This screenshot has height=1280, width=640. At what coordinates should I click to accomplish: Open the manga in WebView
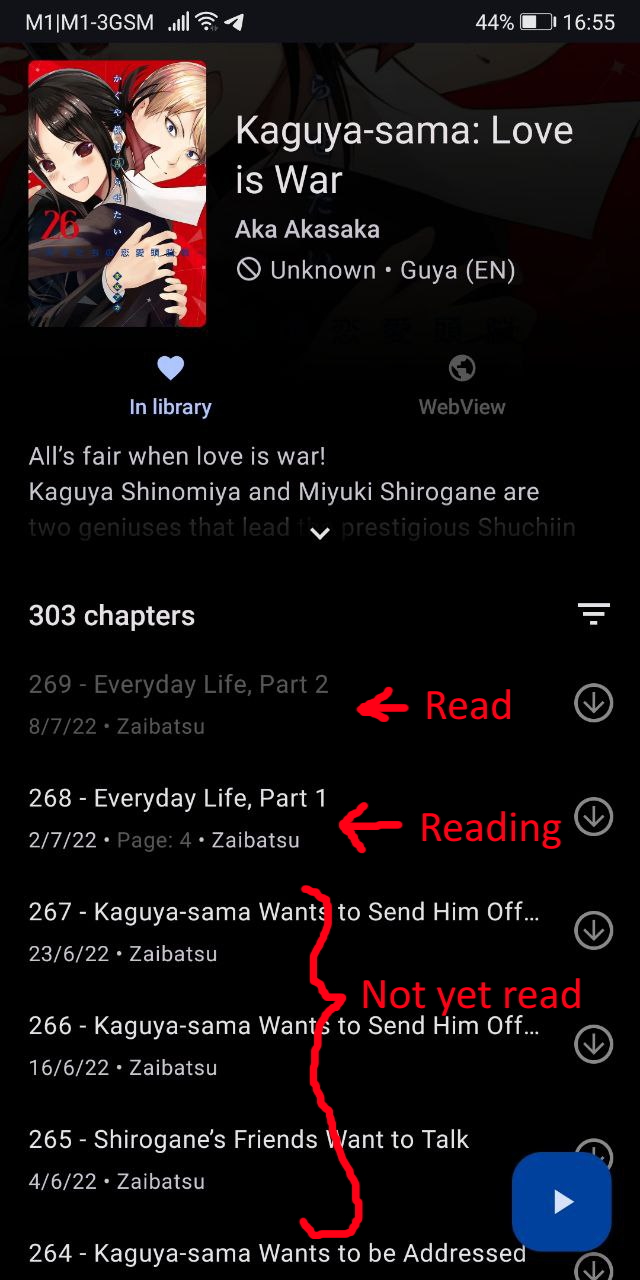pos(461,386)
